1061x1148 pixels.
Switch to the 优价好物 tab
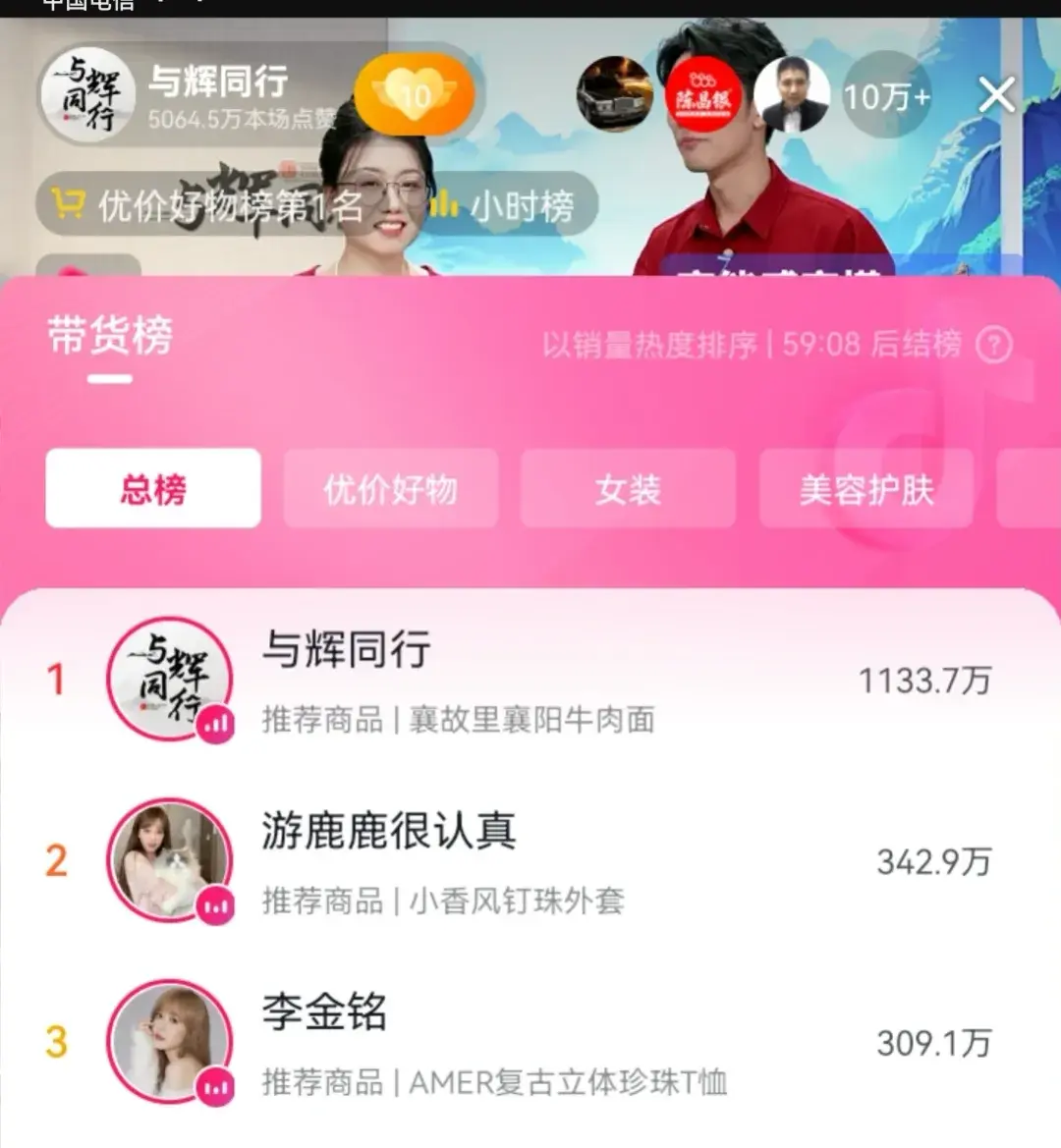point(391,488)
